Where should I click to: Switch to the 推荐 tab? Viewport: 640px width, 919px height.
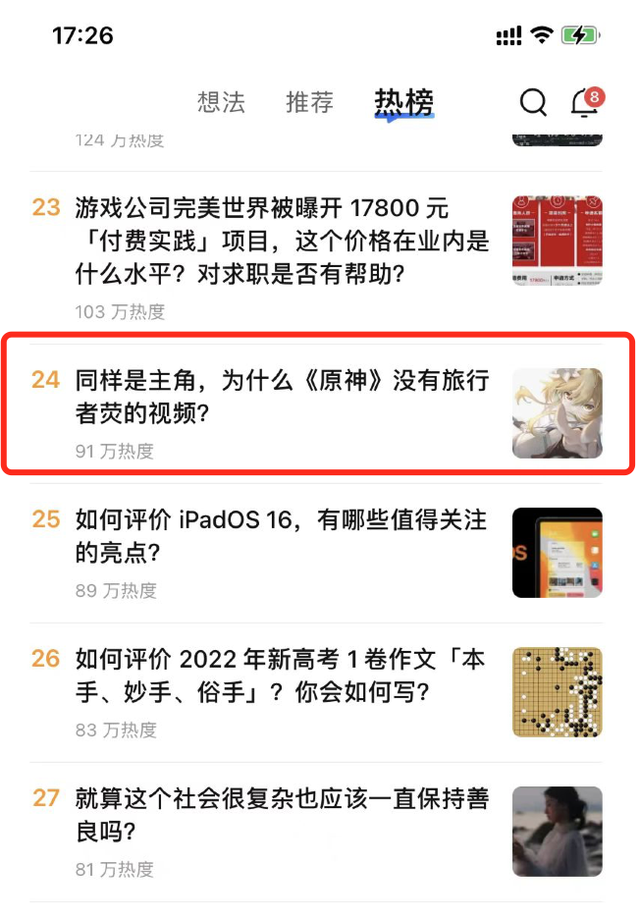point(309,102)
